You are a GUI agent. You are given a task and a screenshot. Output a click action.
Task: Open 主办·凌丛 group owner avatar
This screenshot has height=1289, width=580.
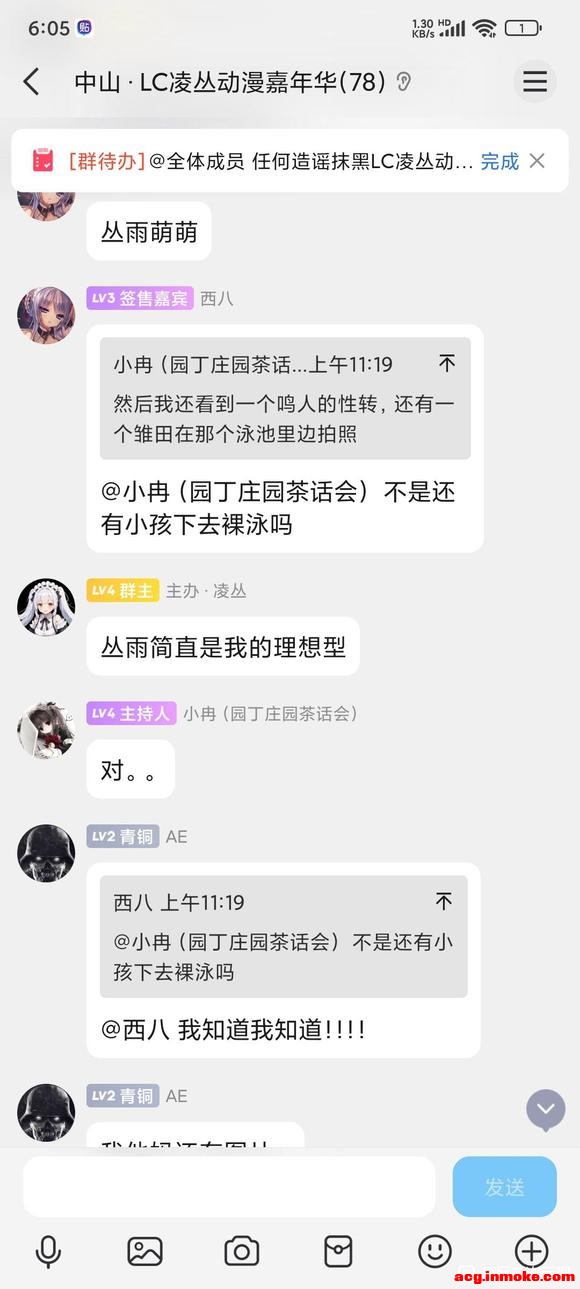46,607
